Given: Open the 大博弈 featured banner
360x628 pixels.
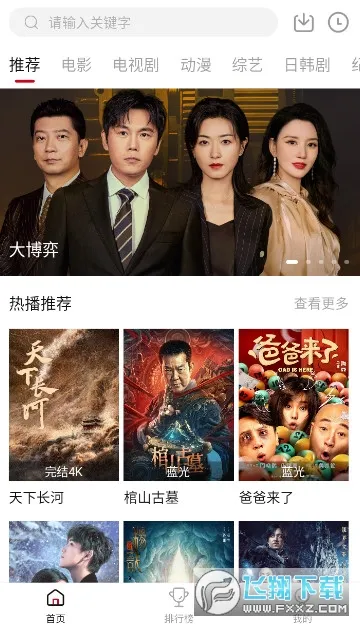Looking at the screenshot, I should coord(180,182).
